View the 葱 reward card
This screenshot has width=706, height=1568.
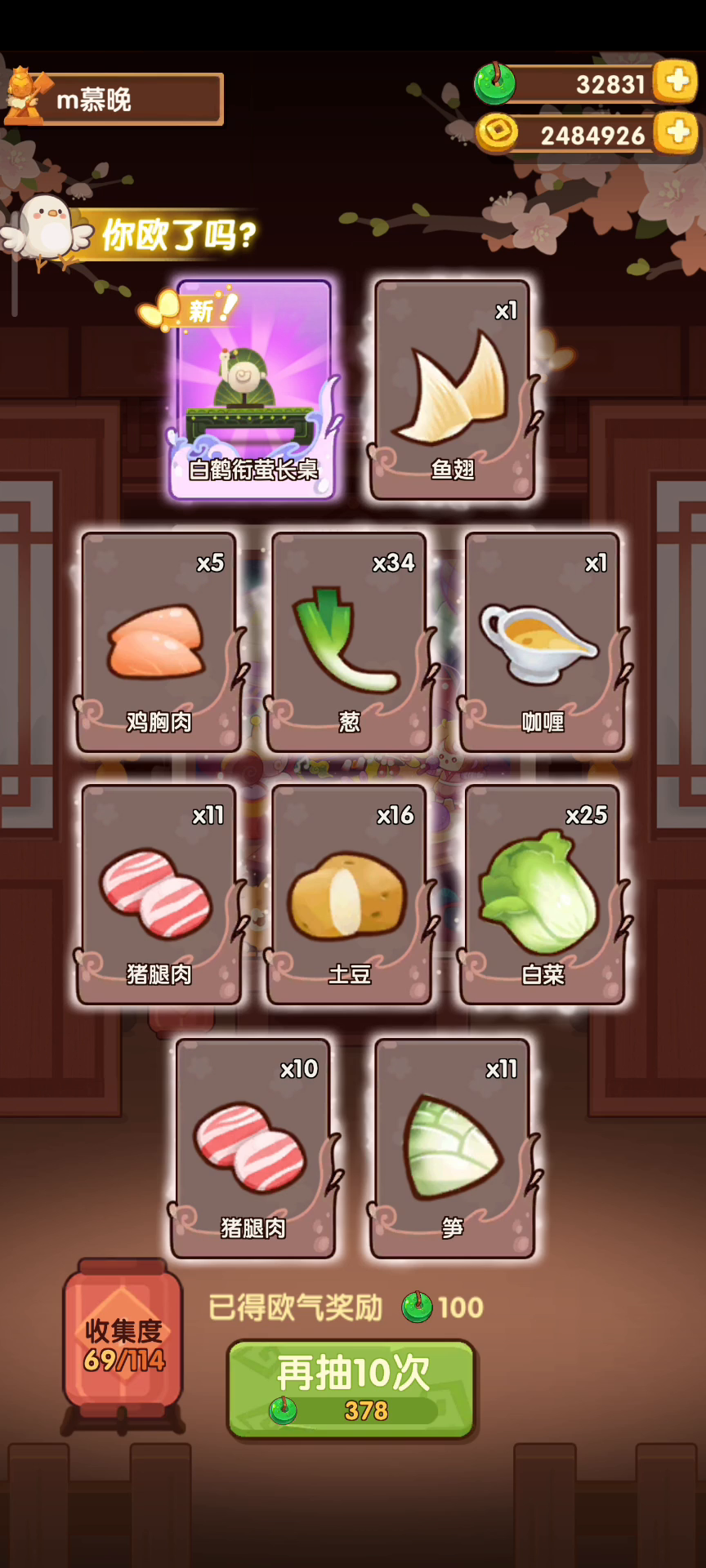[x=350, y=642]
